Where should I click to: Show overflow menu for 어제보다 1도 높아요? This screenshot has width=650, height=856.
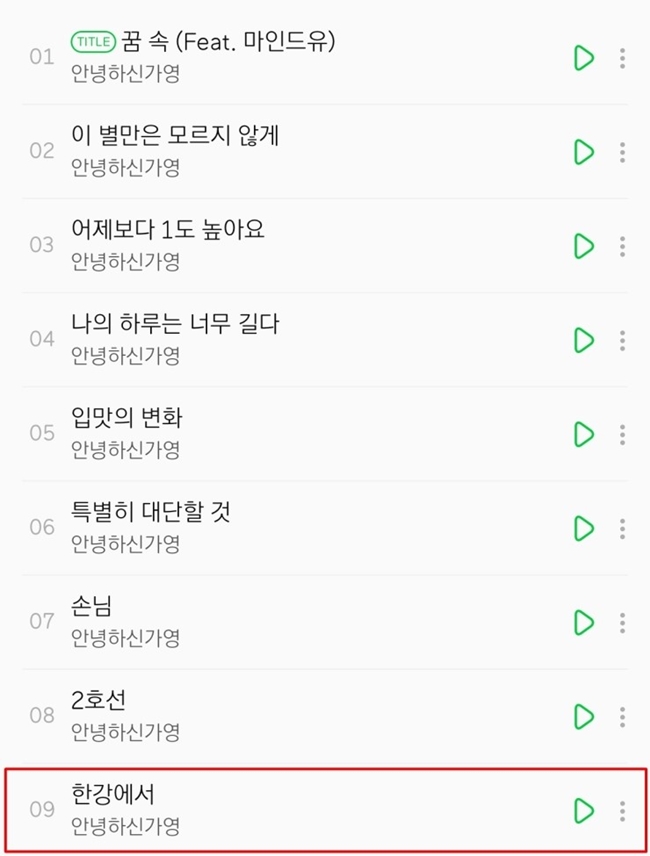(x=622, y=246)
